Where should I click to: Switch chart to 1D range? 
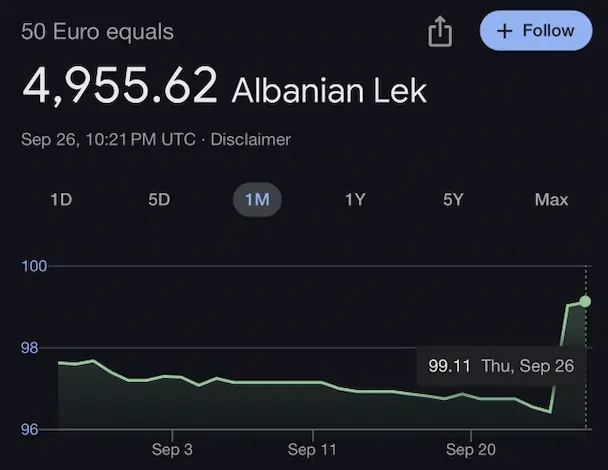pyautogui.click(x=61, y=200)
